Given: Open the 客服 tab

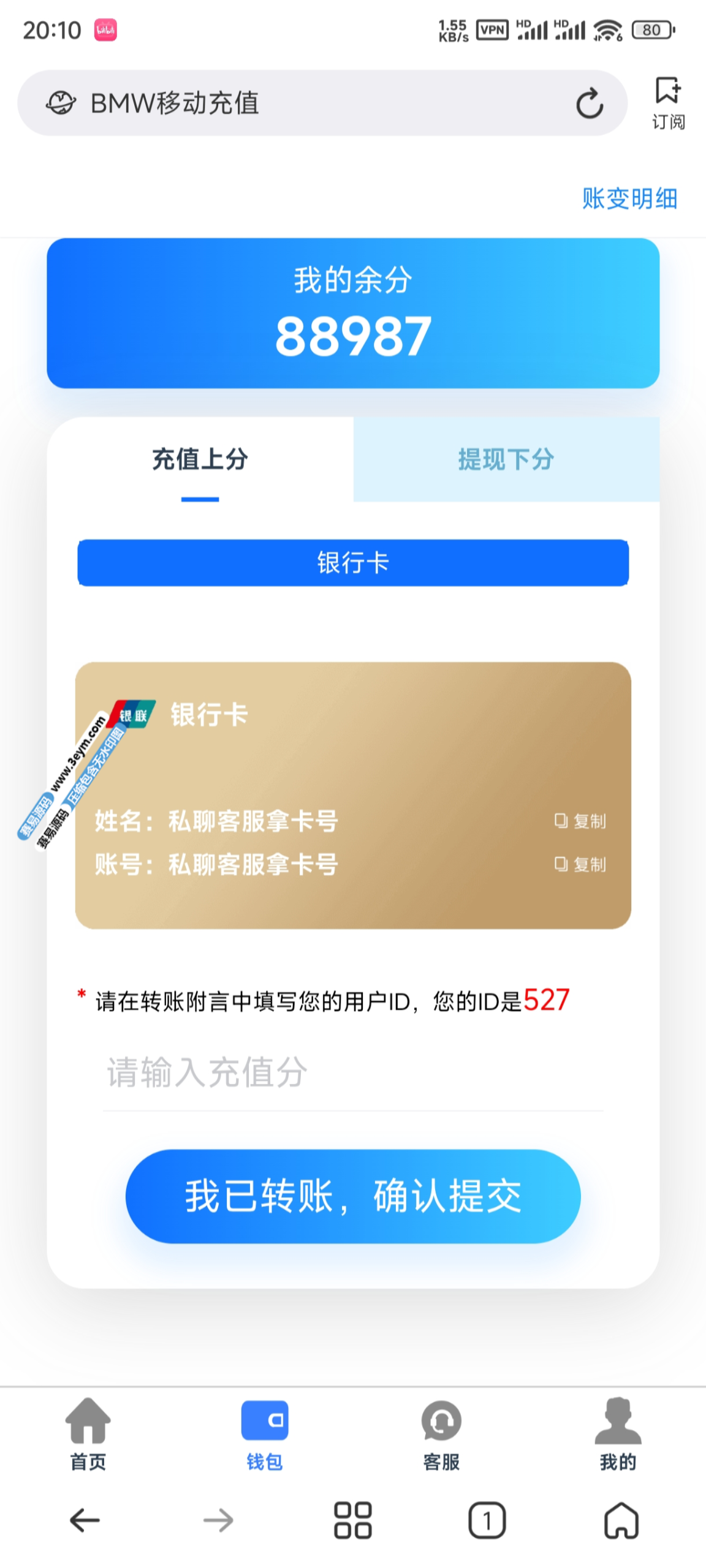Looking at the screenshot, I should 441,1434.
